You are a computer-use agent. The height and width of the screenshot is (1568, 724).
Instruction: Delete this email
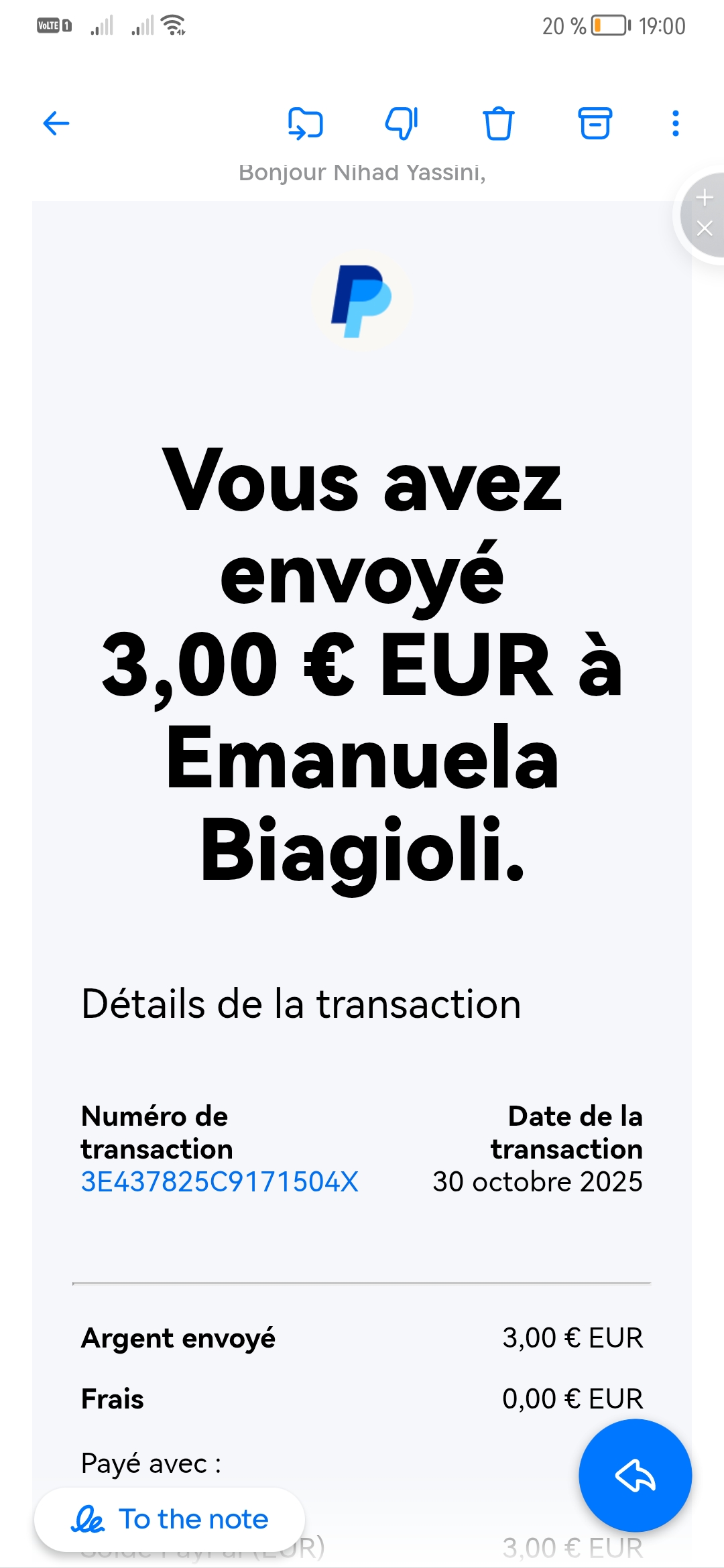tap(498, 123)
